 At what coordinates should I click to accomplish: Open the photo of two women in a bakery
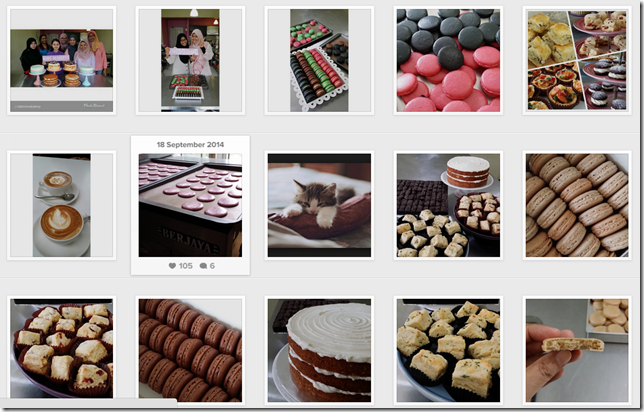point(190,60)
